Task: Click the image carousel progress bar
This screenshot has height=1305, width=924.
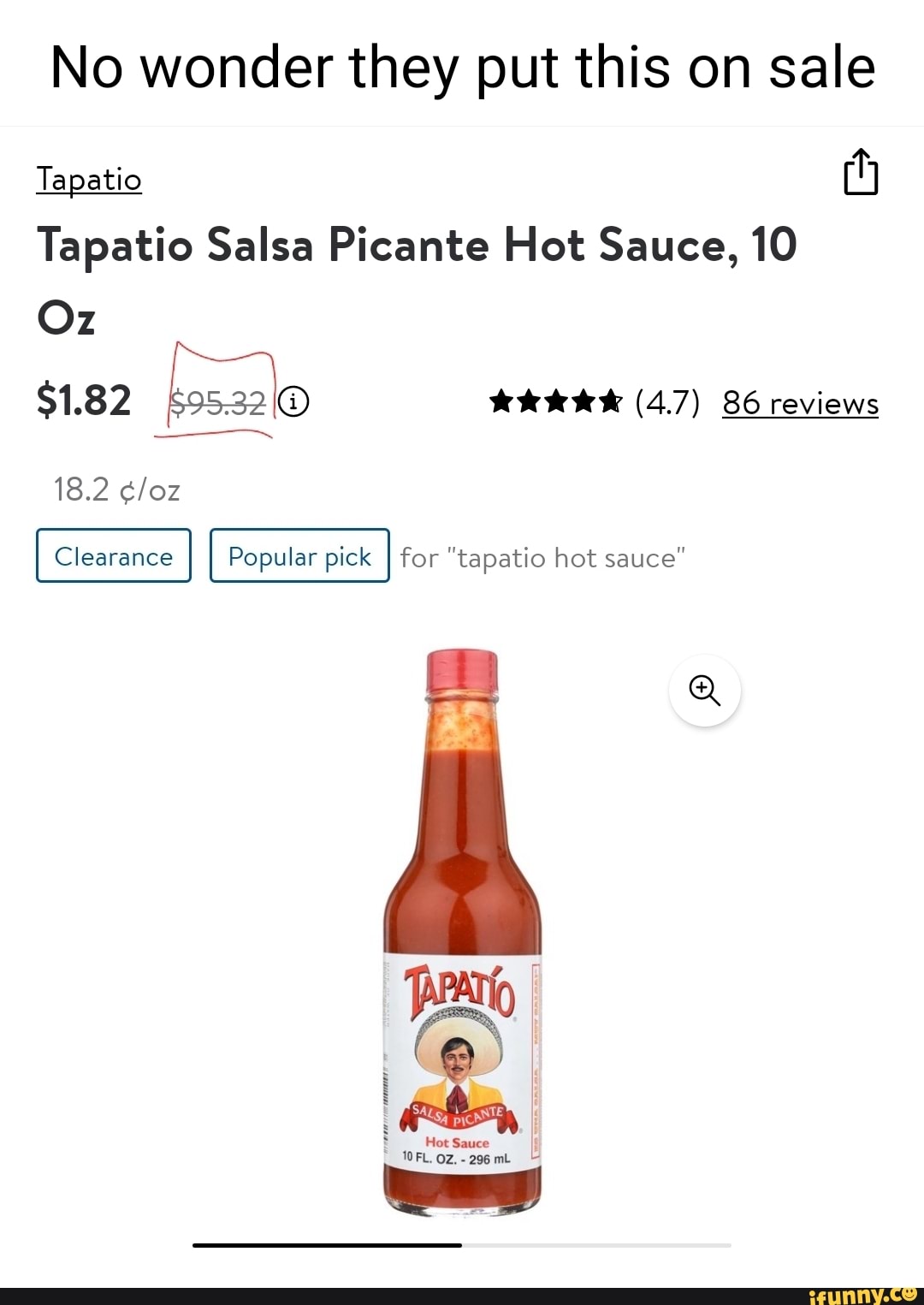Action: (462, 1244)
